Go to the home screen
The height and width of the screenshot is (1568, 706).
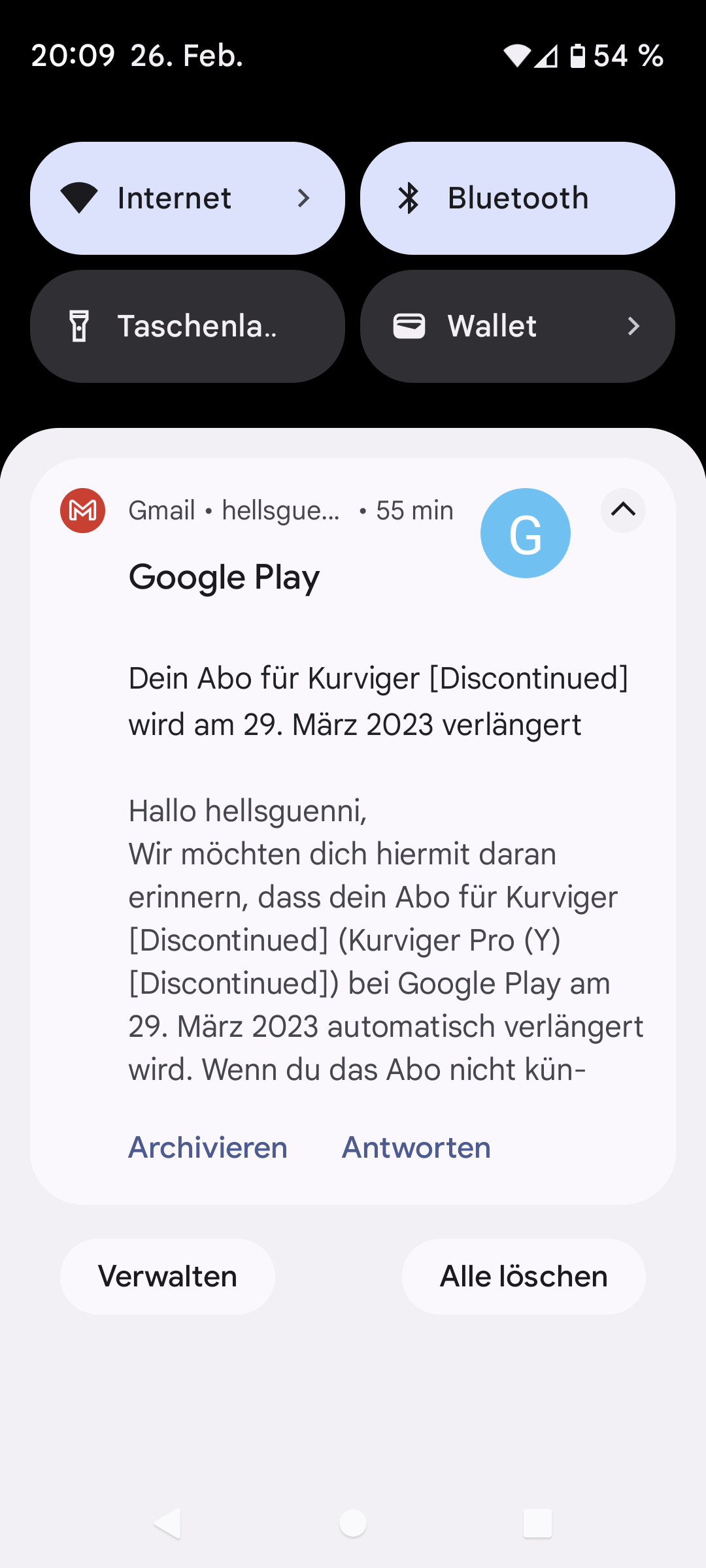coord(353,1524)
